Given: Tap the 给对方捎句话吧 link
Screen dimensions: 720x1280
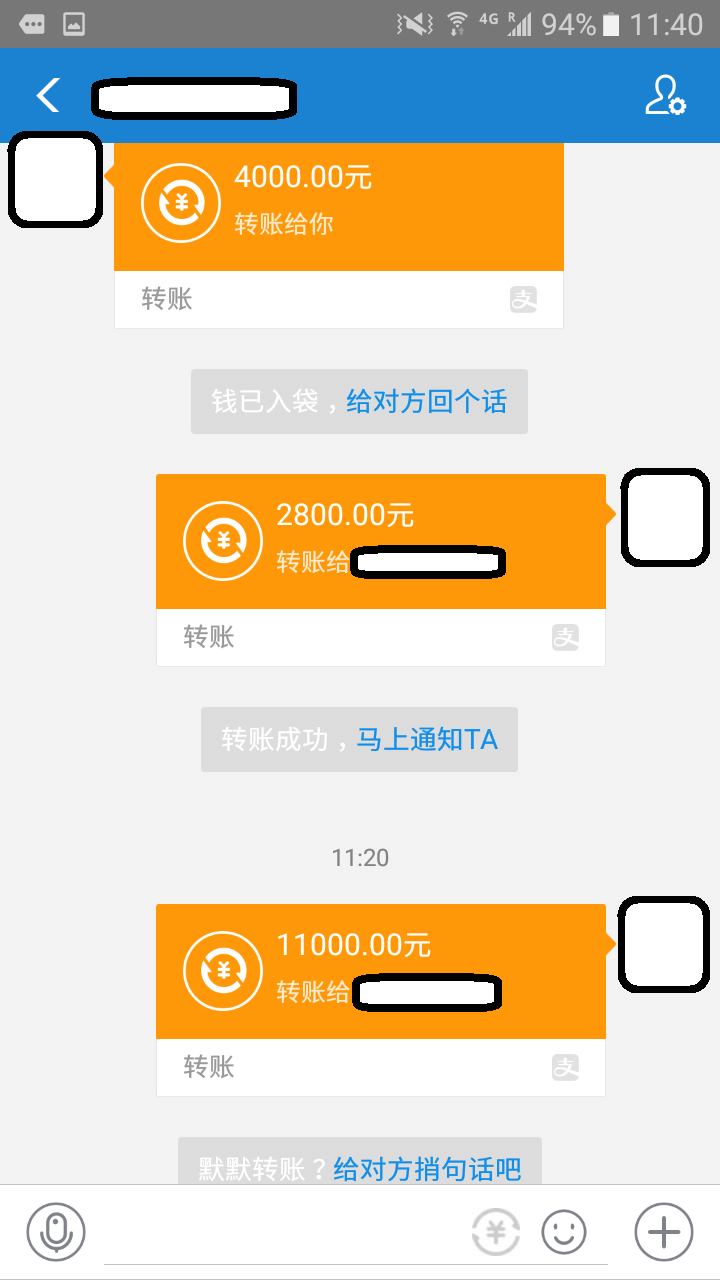Looking at the screenshot, I should (427, 1168).
